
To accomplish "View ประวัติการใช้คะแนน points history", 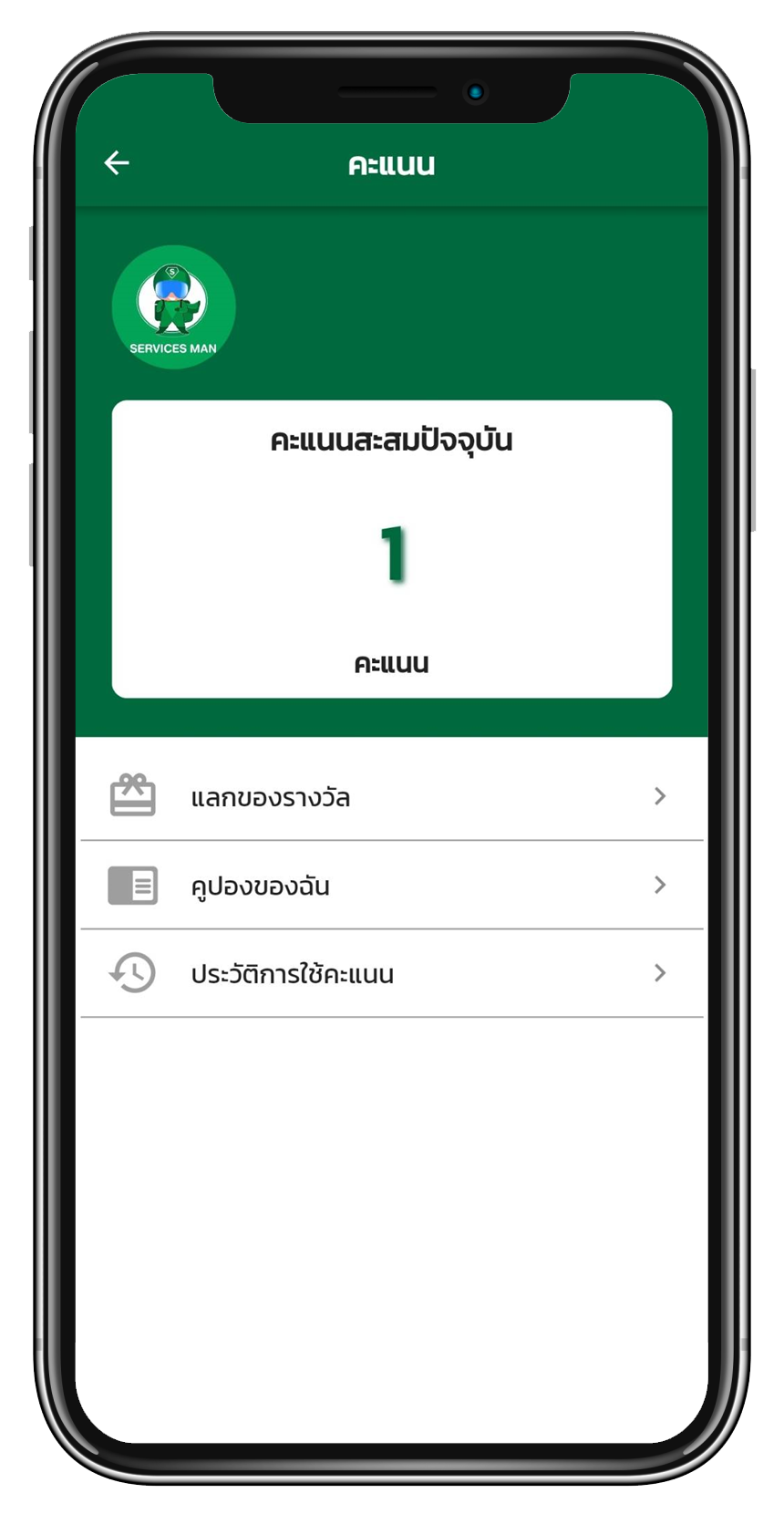I will (x=391, y=973).
